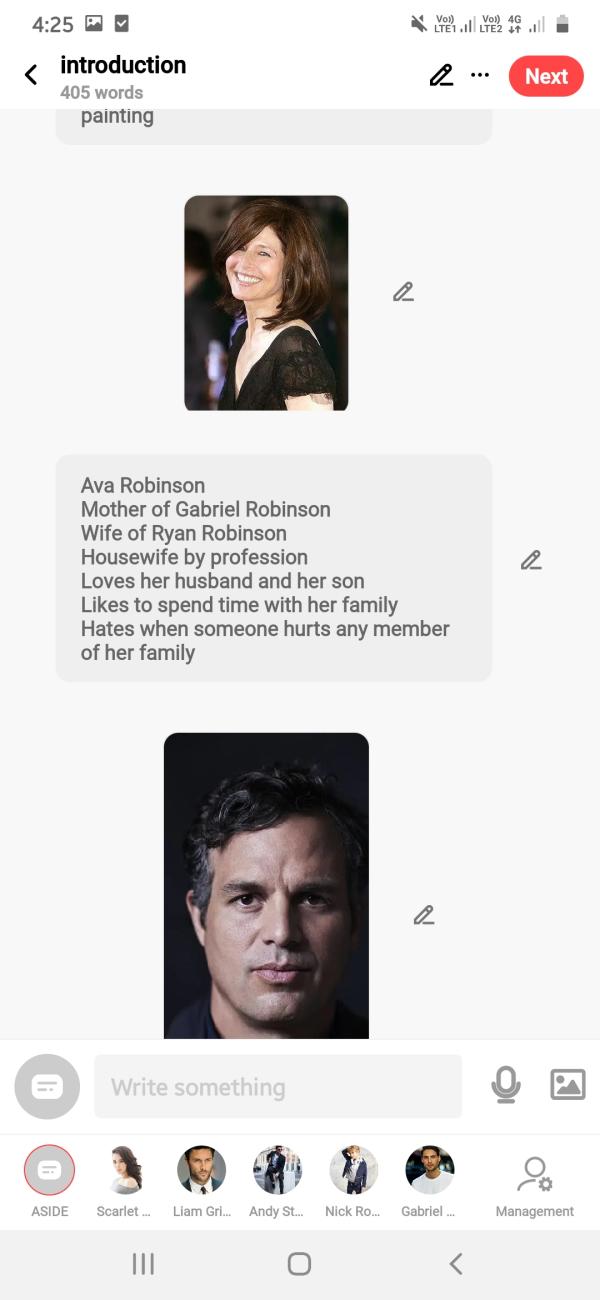Edit the Ava Robinson description text

pos(531,560)
